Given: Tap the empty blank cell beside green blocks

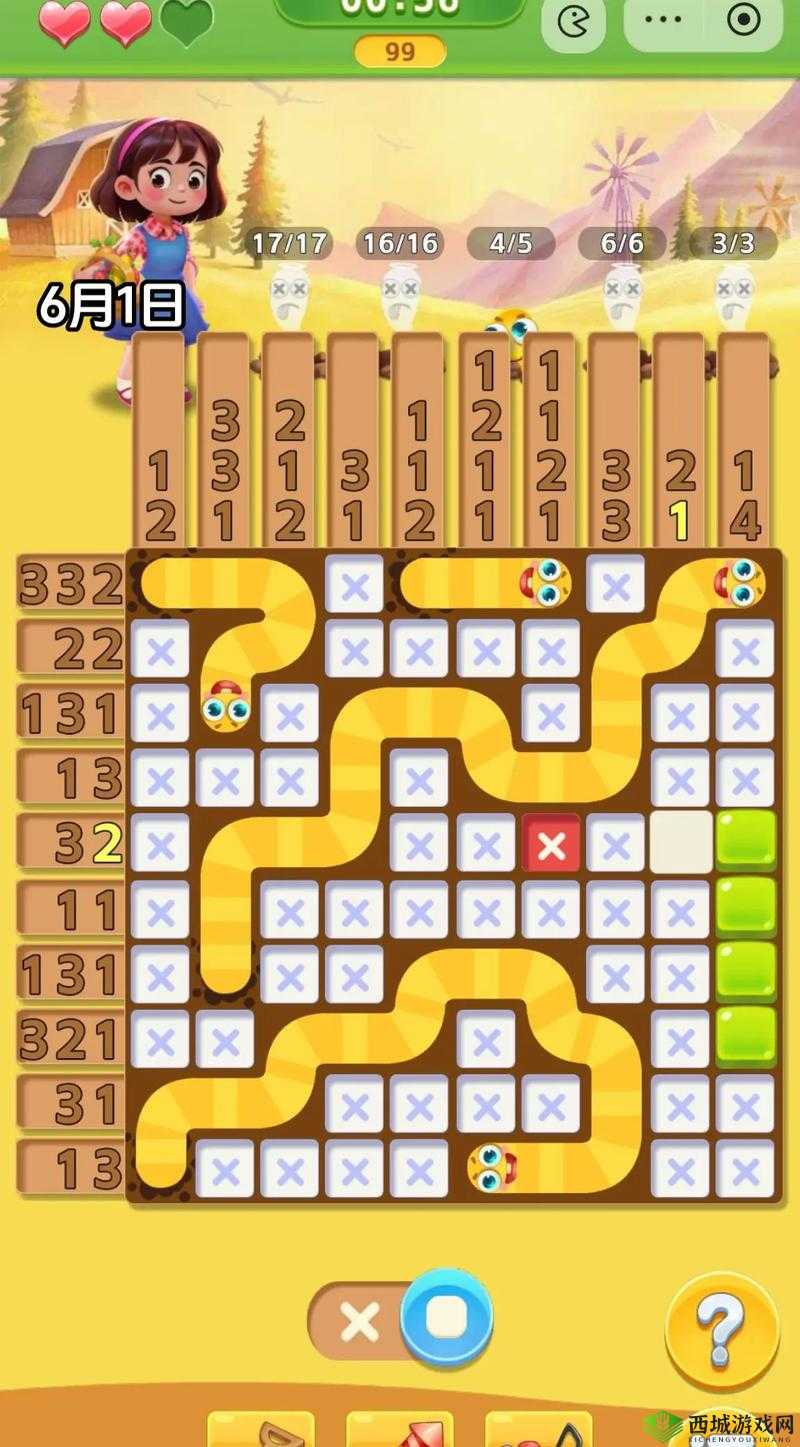Looking at the screenshot, I should click(681, 843).
